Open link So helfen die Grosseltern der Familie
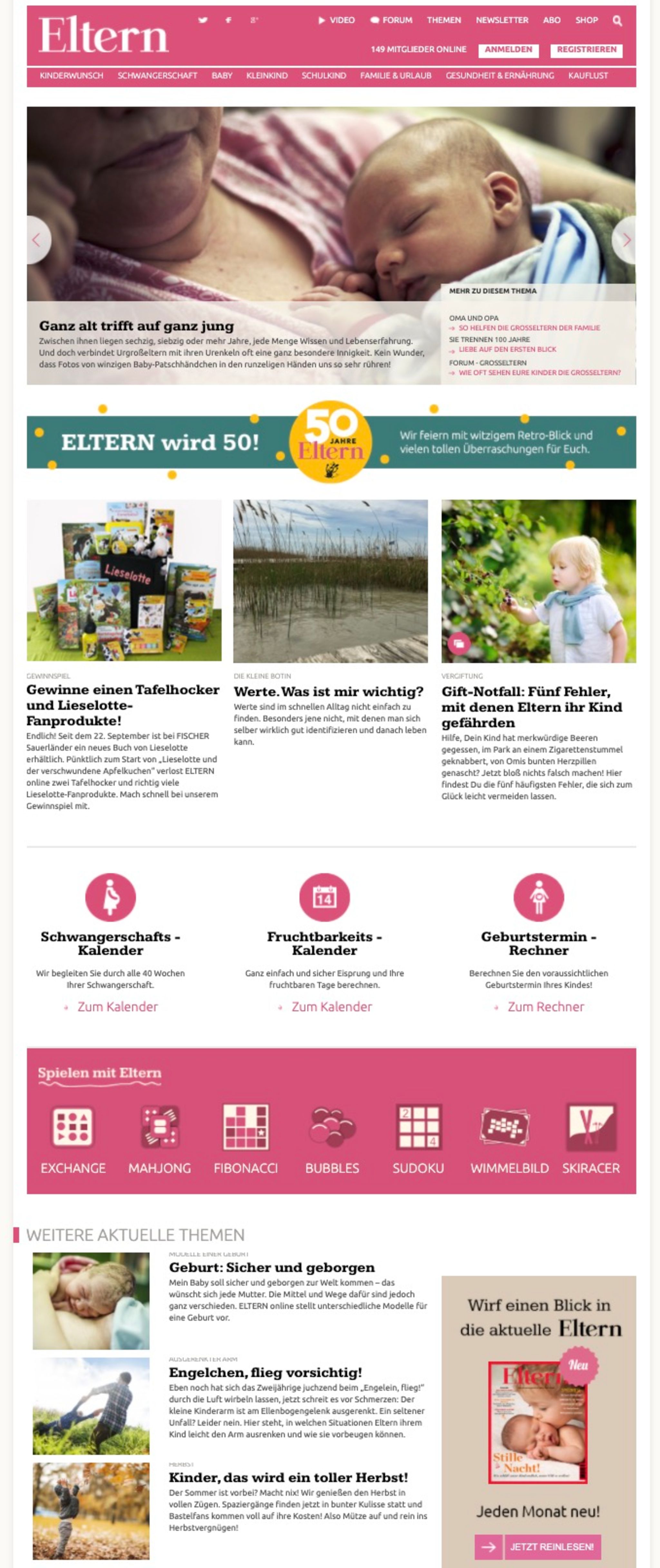 [x=529, y=328]
